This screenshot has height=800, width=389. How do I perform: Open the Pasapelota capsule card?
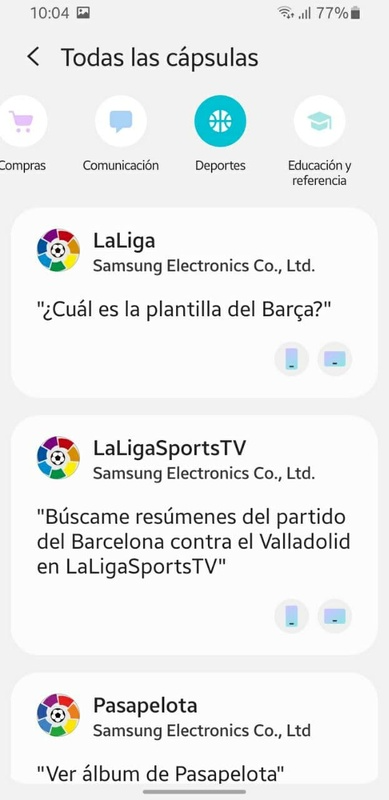click(x=194, y=730)
